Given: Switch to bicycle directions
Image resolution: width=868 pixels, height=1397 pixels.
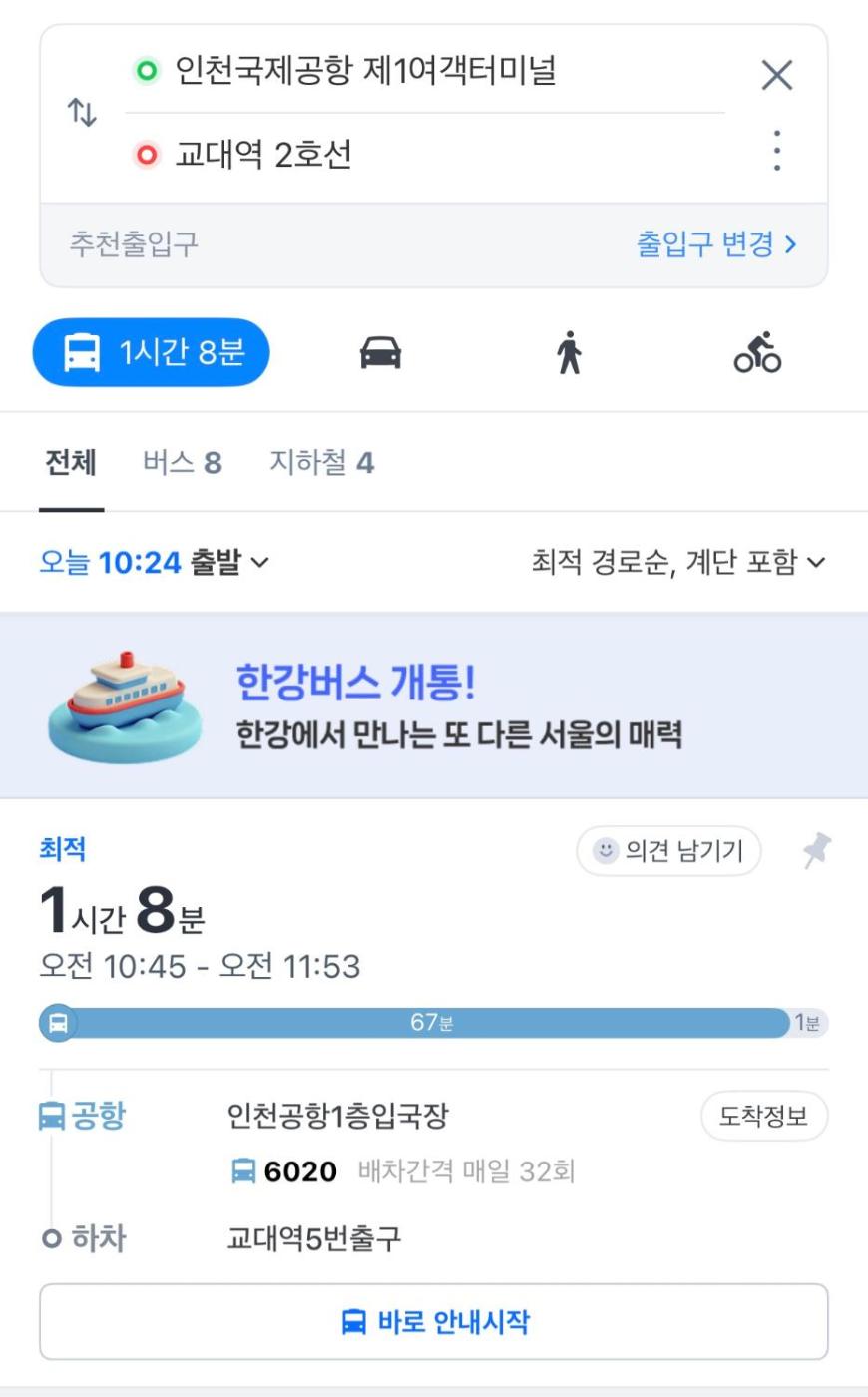Looking at the screenshot, I should point(757,353).
